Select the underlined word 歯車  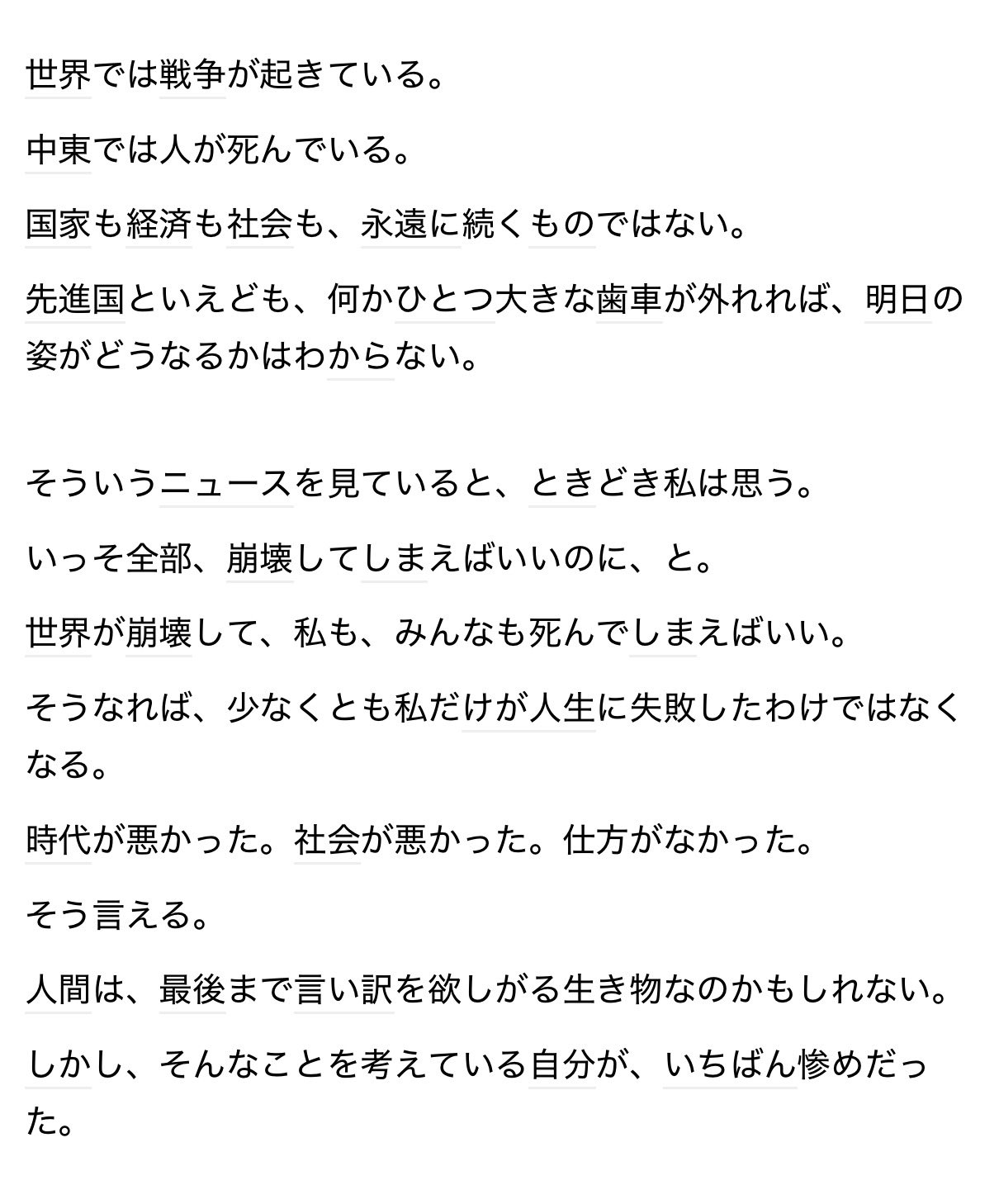tap(629, 301)
